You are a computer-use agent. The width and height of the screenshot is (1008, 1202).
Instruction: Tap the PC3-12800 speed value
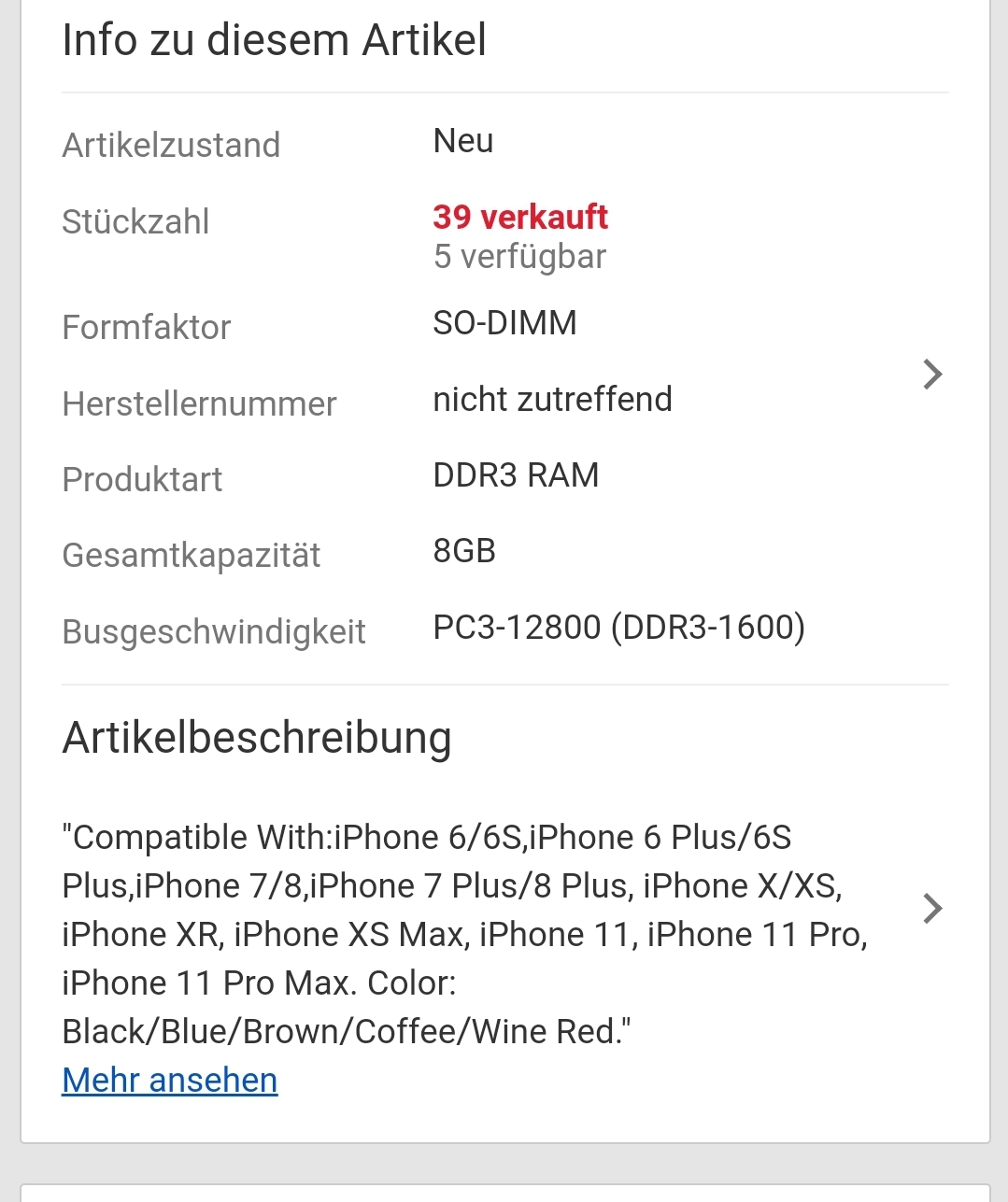tap(619, 627)
